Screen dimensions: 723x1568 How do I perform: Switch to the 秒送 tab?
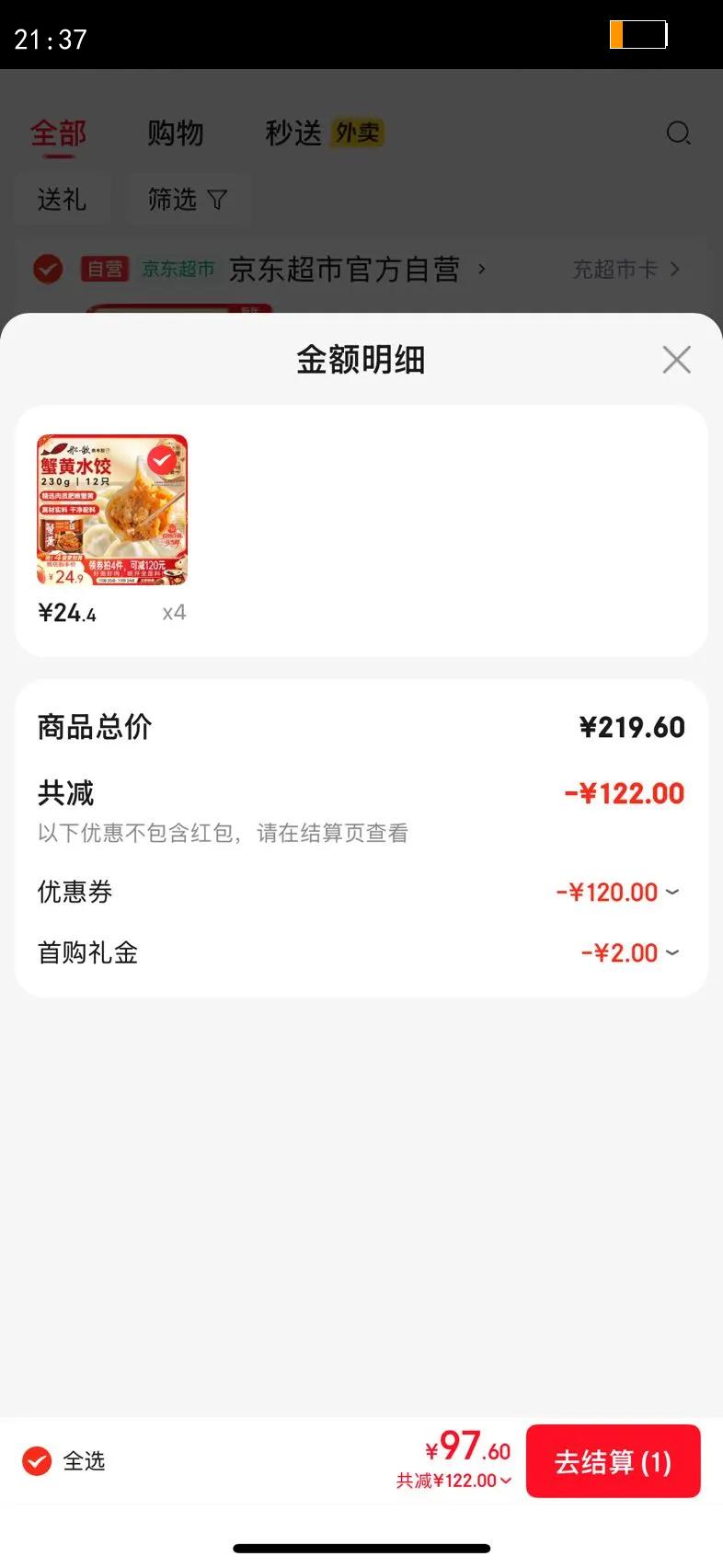tap(294, 133)
